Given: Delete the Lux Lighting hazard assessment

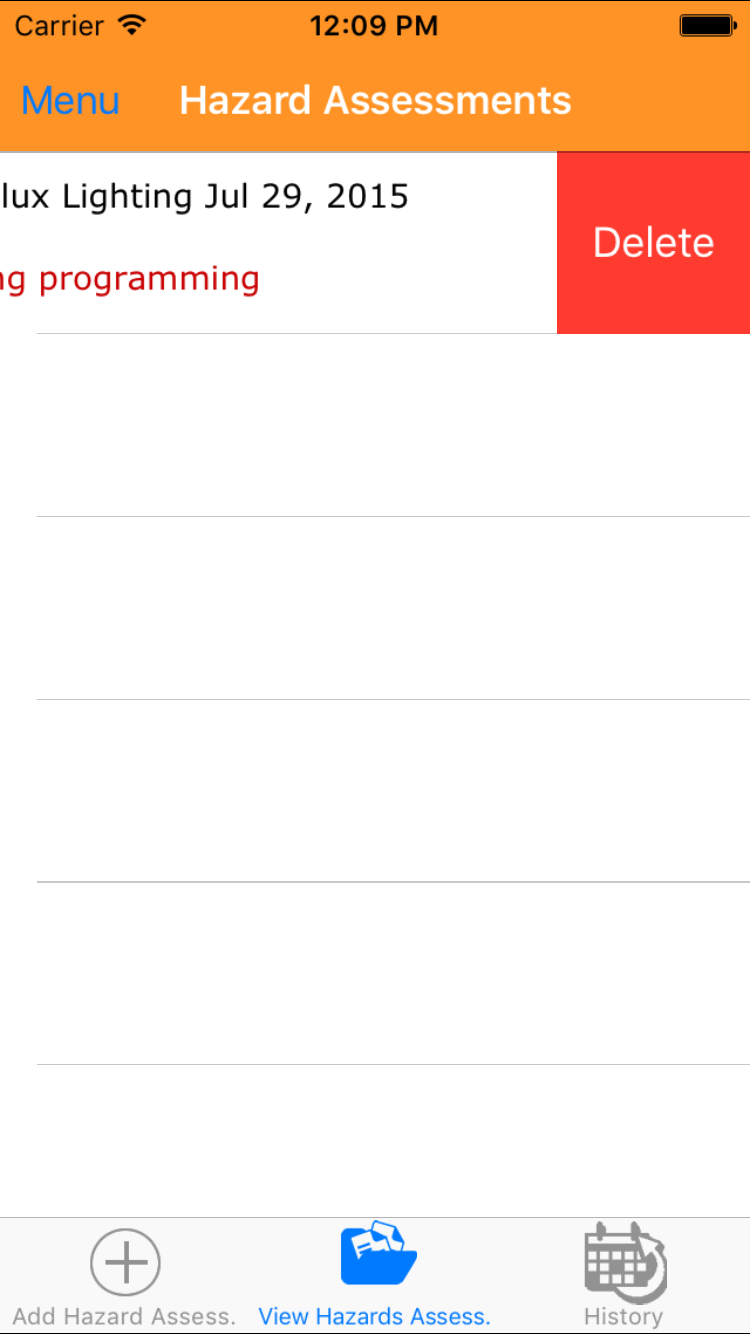Looking at the screenshot, I should click(653, 243).
